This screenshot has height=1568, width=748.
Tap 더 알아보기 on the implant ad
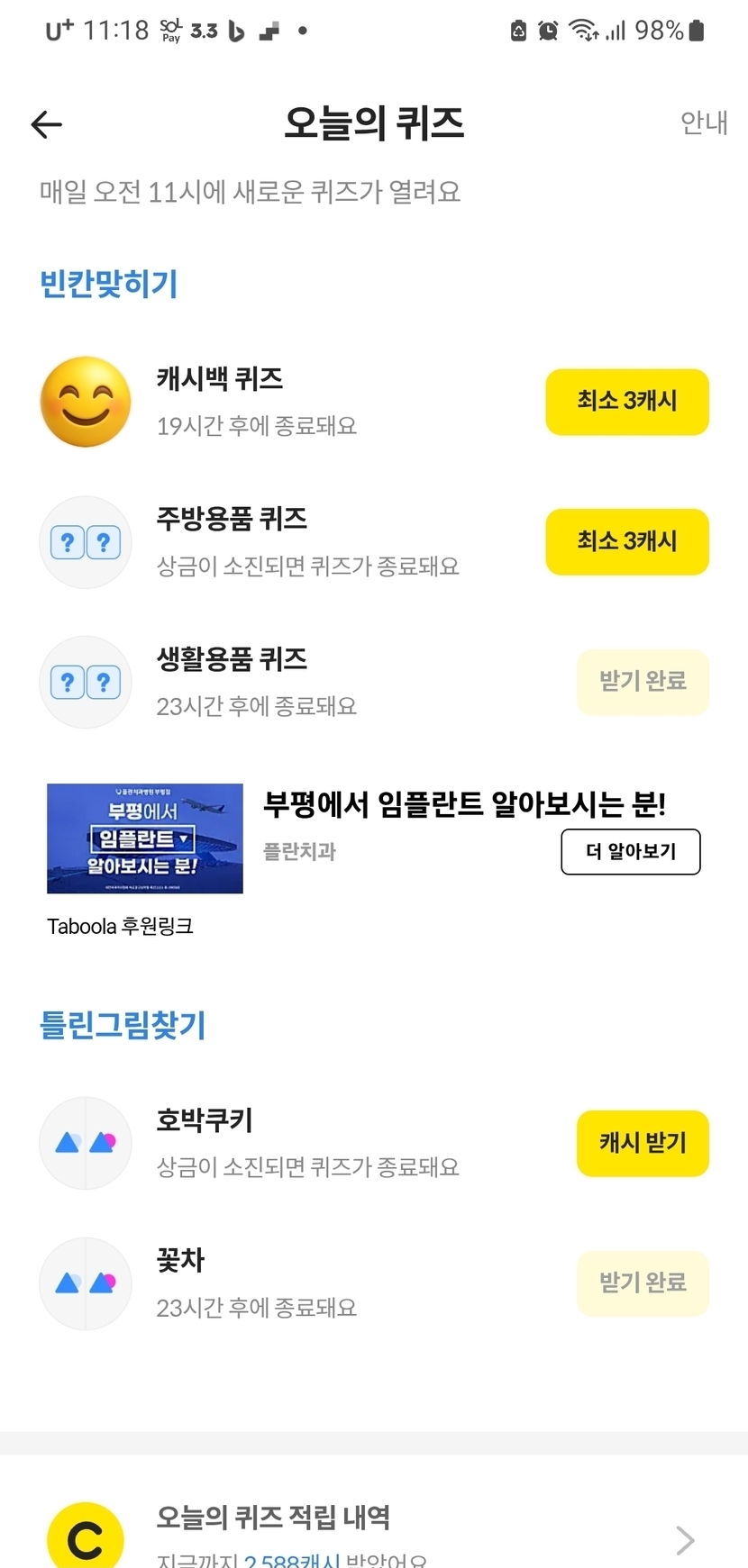[x=630, y=851]
